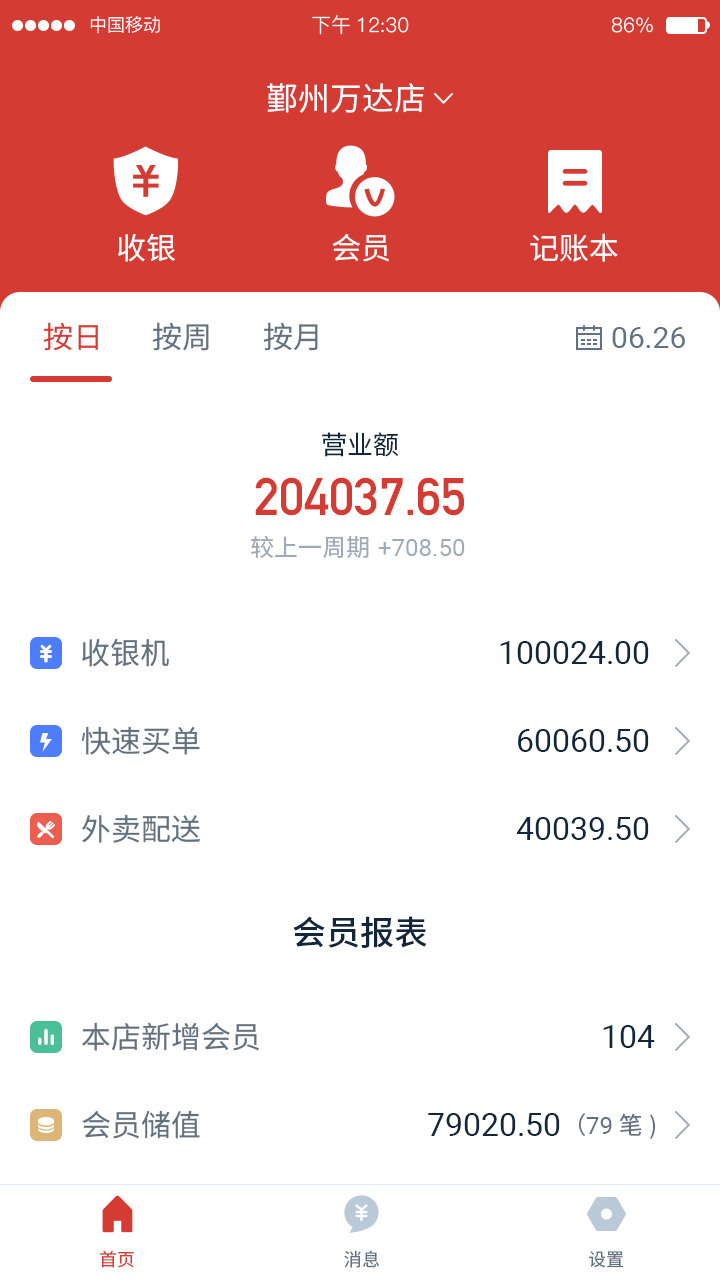Open the date picker showing 06.26
Viewport: 720px width, 1280px height.
(x=631, y=338)
